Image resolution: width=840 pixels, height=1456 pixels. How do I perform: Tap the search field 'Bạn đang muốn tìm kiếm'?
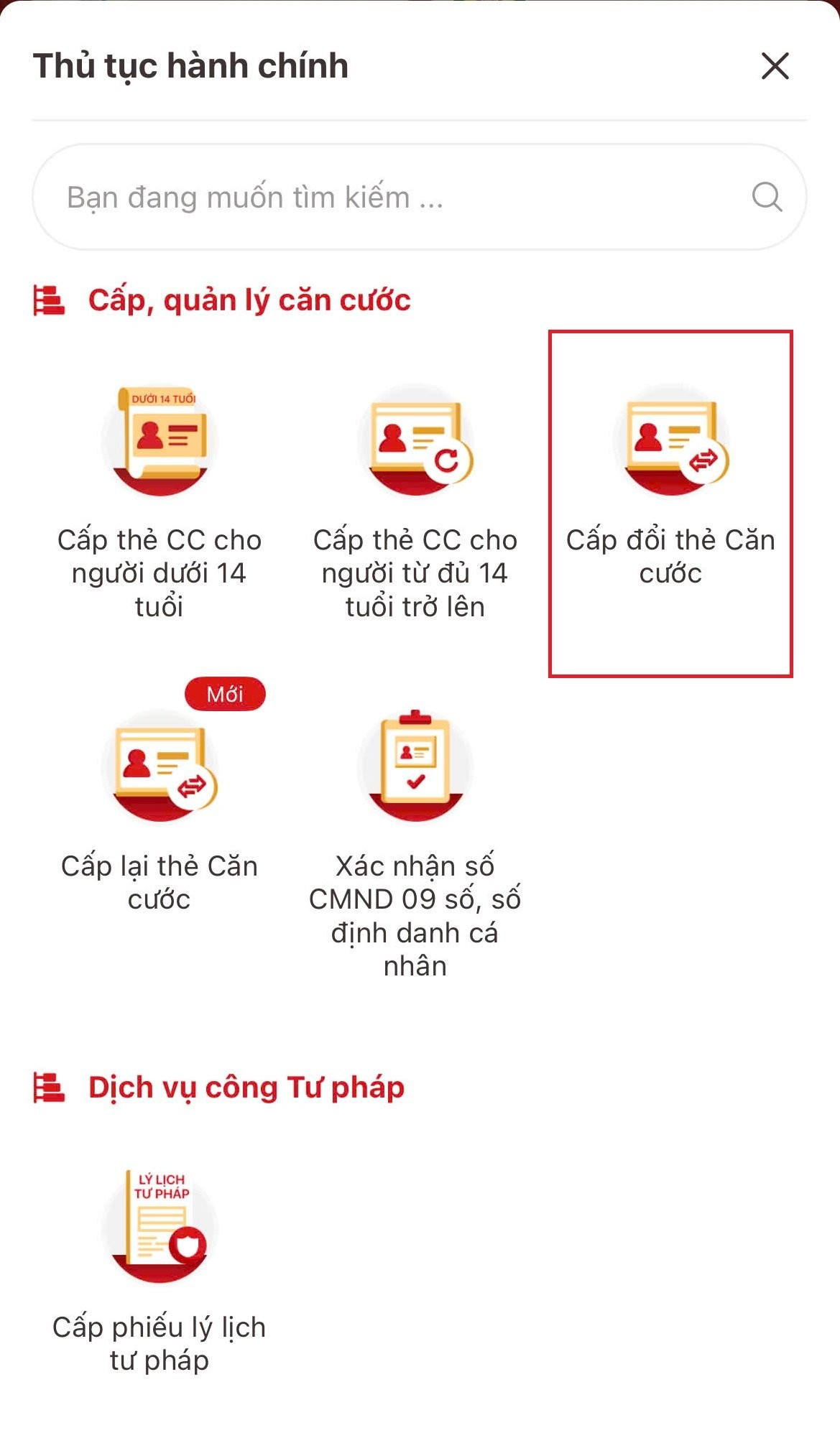tap(388, 197)
